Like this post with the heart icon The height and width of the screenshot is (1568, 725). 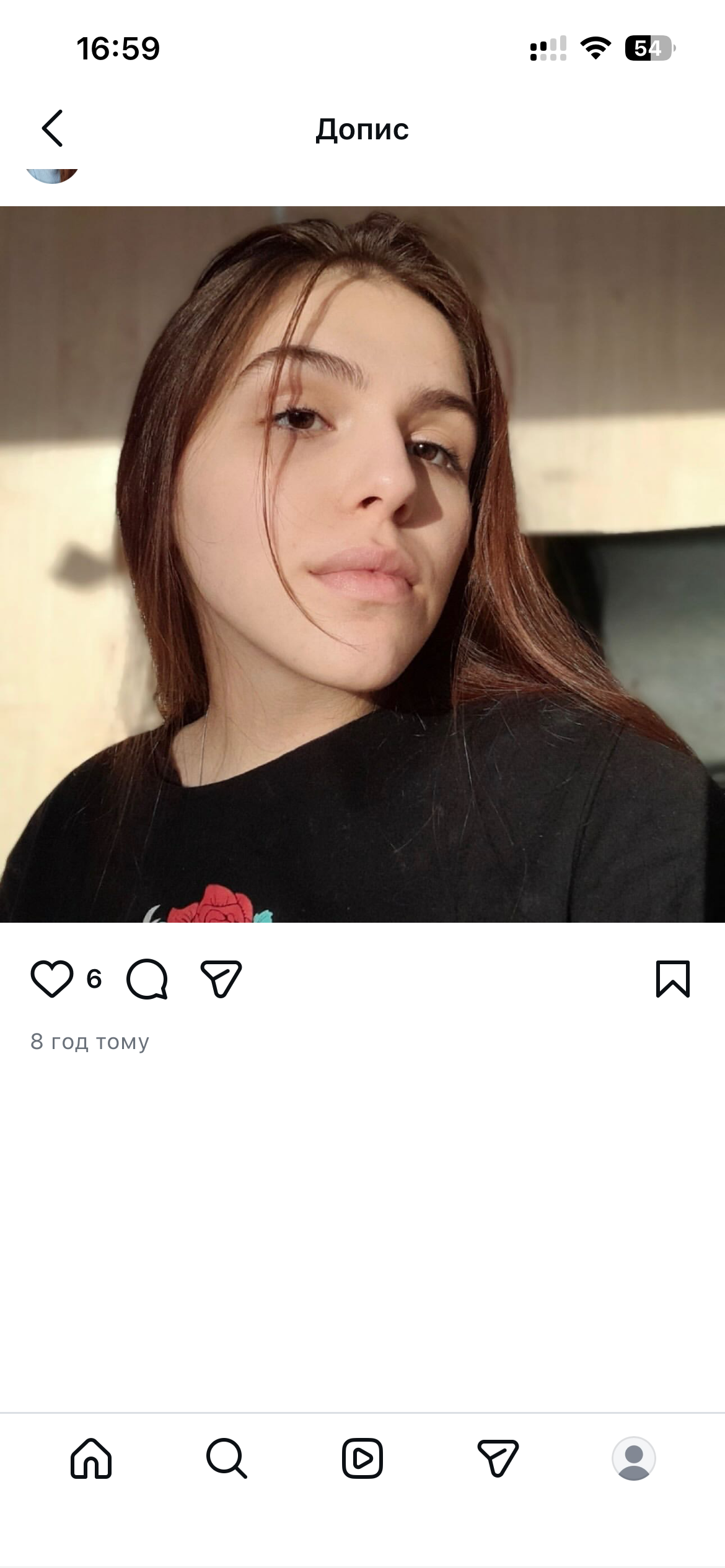pyautogui.click(x=52, y=979)
